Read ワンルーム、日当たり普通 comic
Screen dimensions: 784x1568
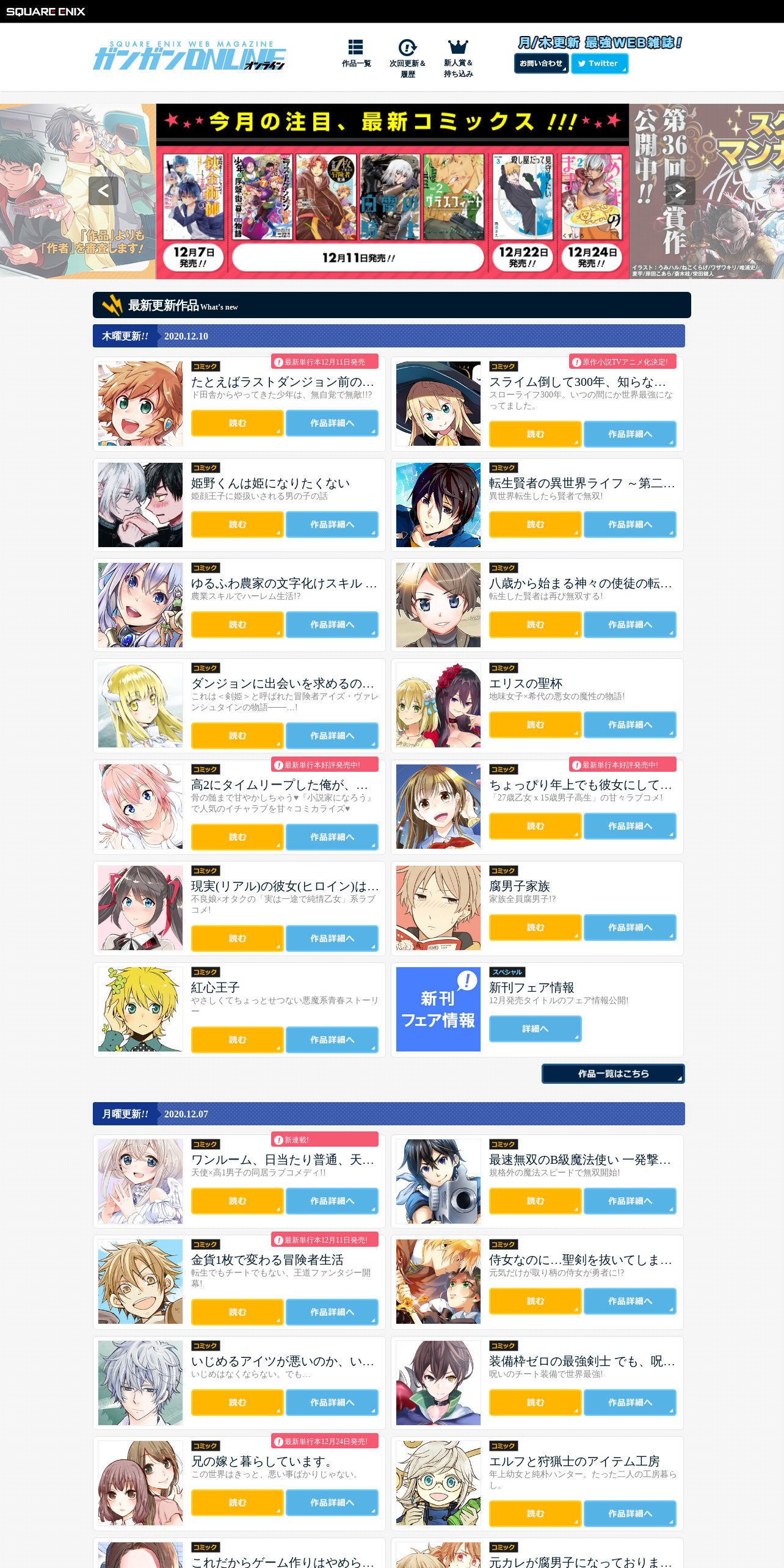click(238, 1201)
